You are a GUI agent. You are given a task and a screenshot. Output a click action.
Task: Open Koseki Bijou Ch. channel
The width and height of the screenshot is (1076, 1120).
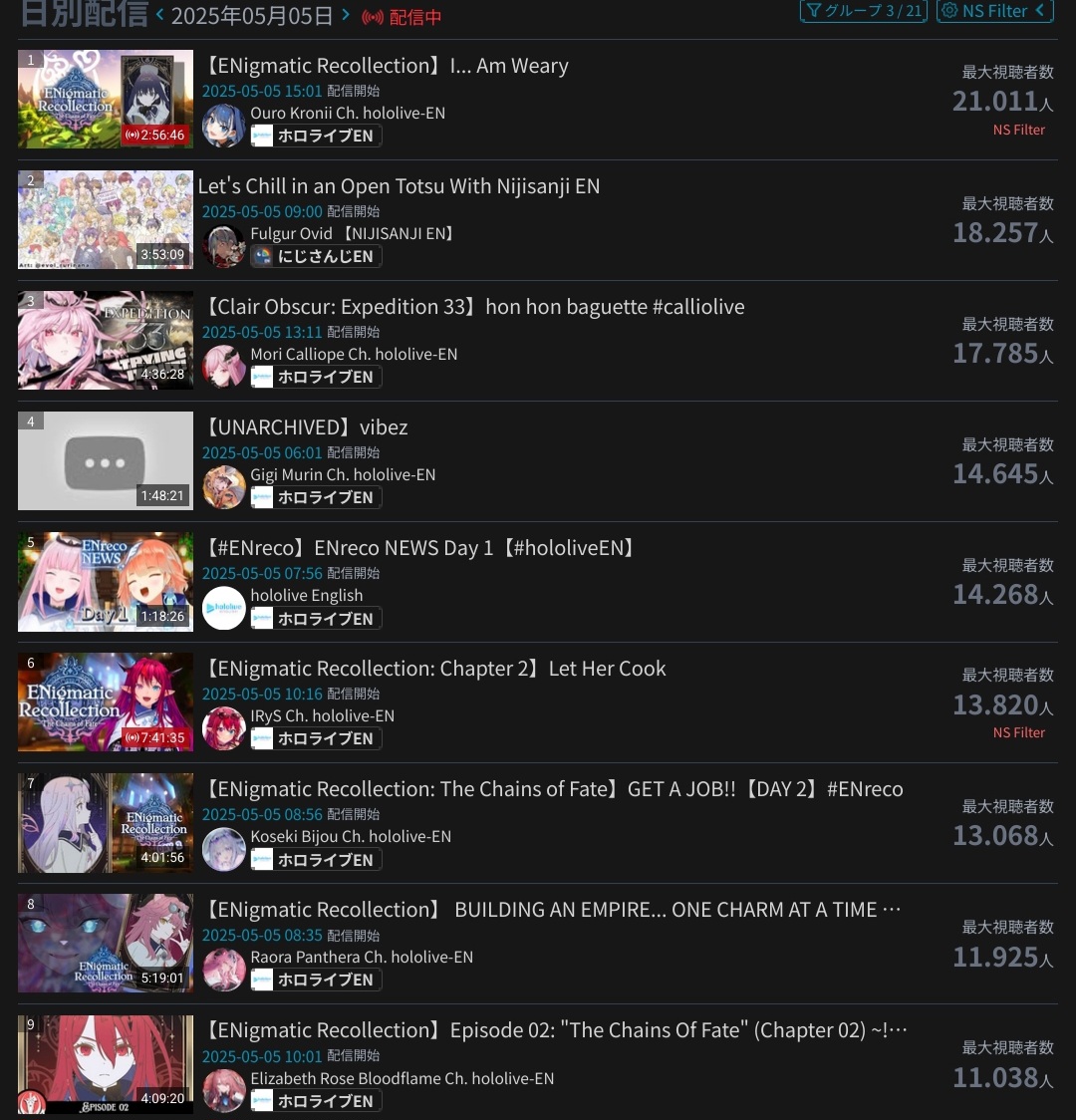tap(351, 836)
